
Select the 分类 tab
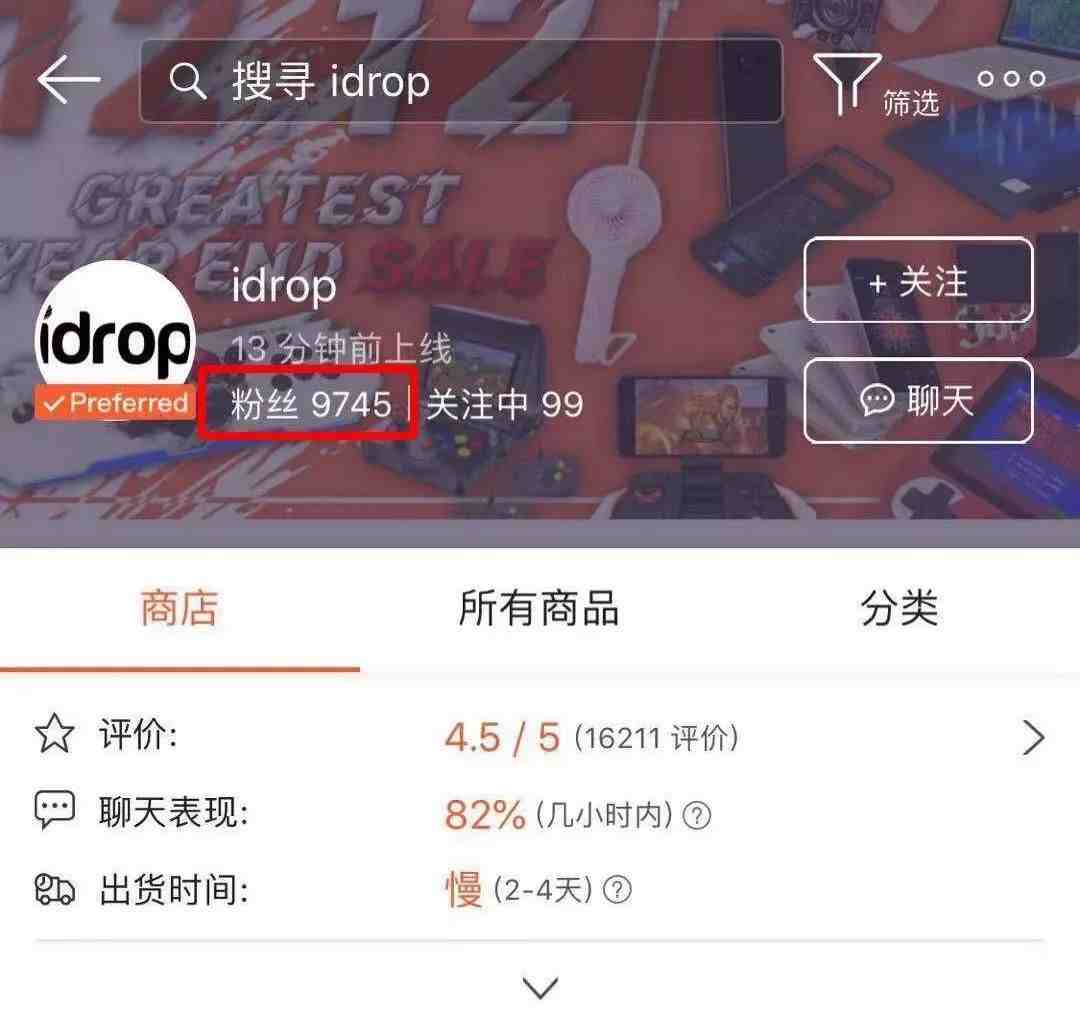[x=899, y=608]
